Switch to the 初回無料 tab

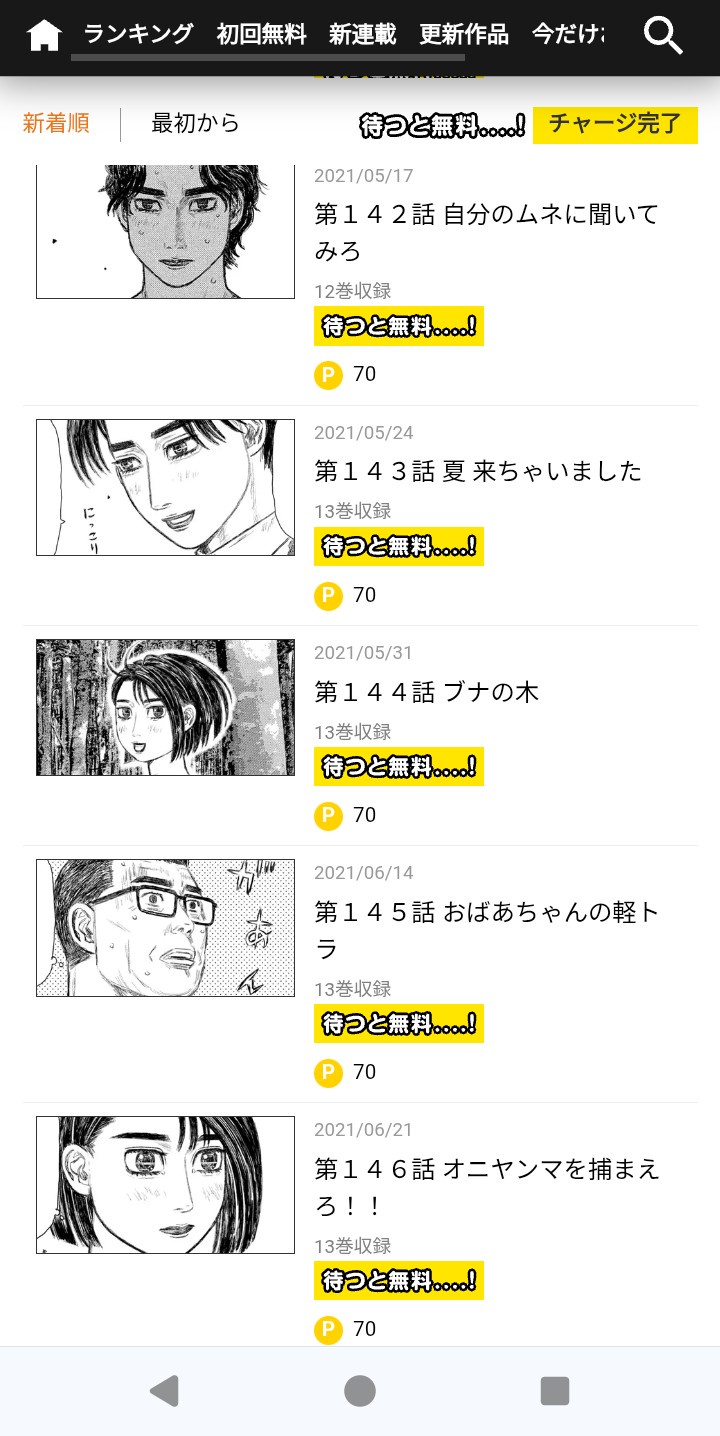click(261, 34)
